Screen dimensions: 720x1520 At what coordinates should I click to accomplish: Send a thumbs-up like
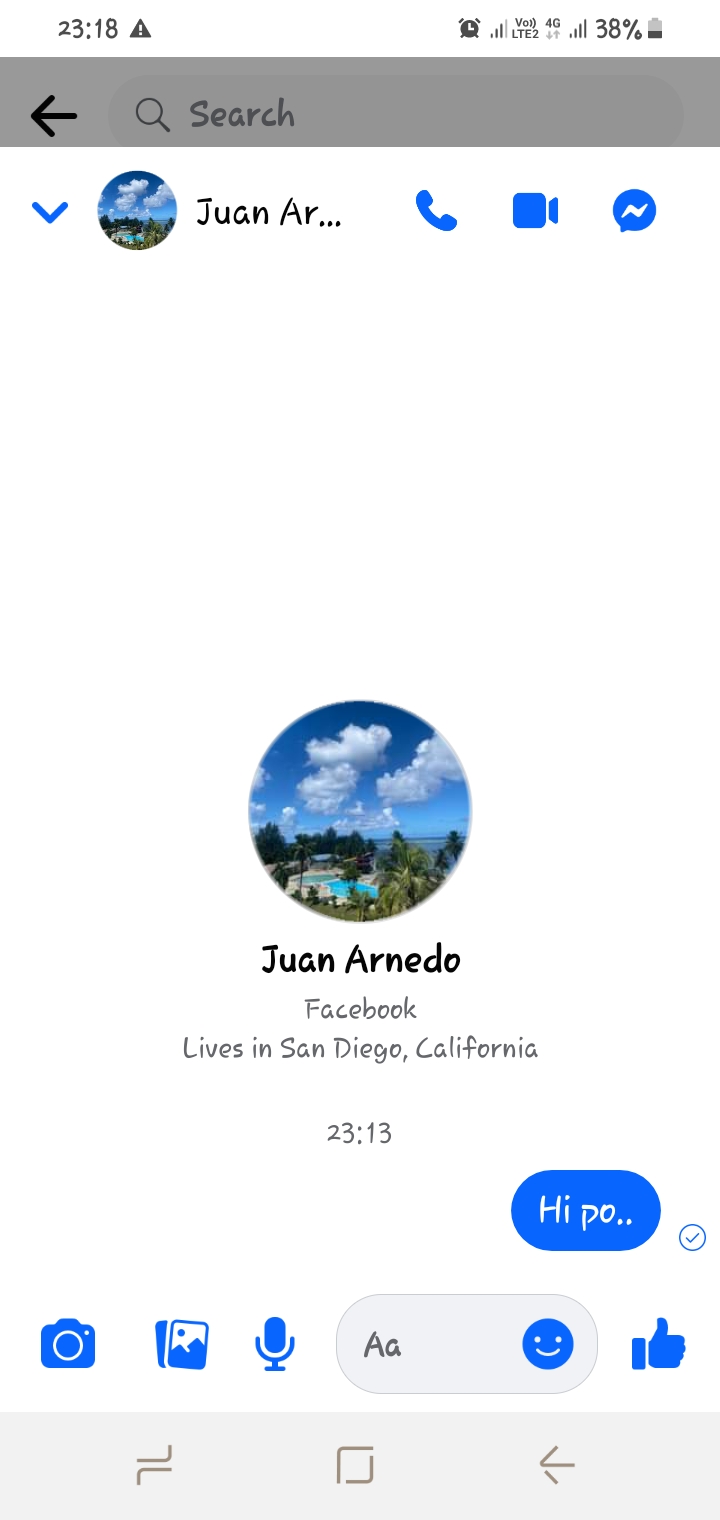(x=659, y=1343)
